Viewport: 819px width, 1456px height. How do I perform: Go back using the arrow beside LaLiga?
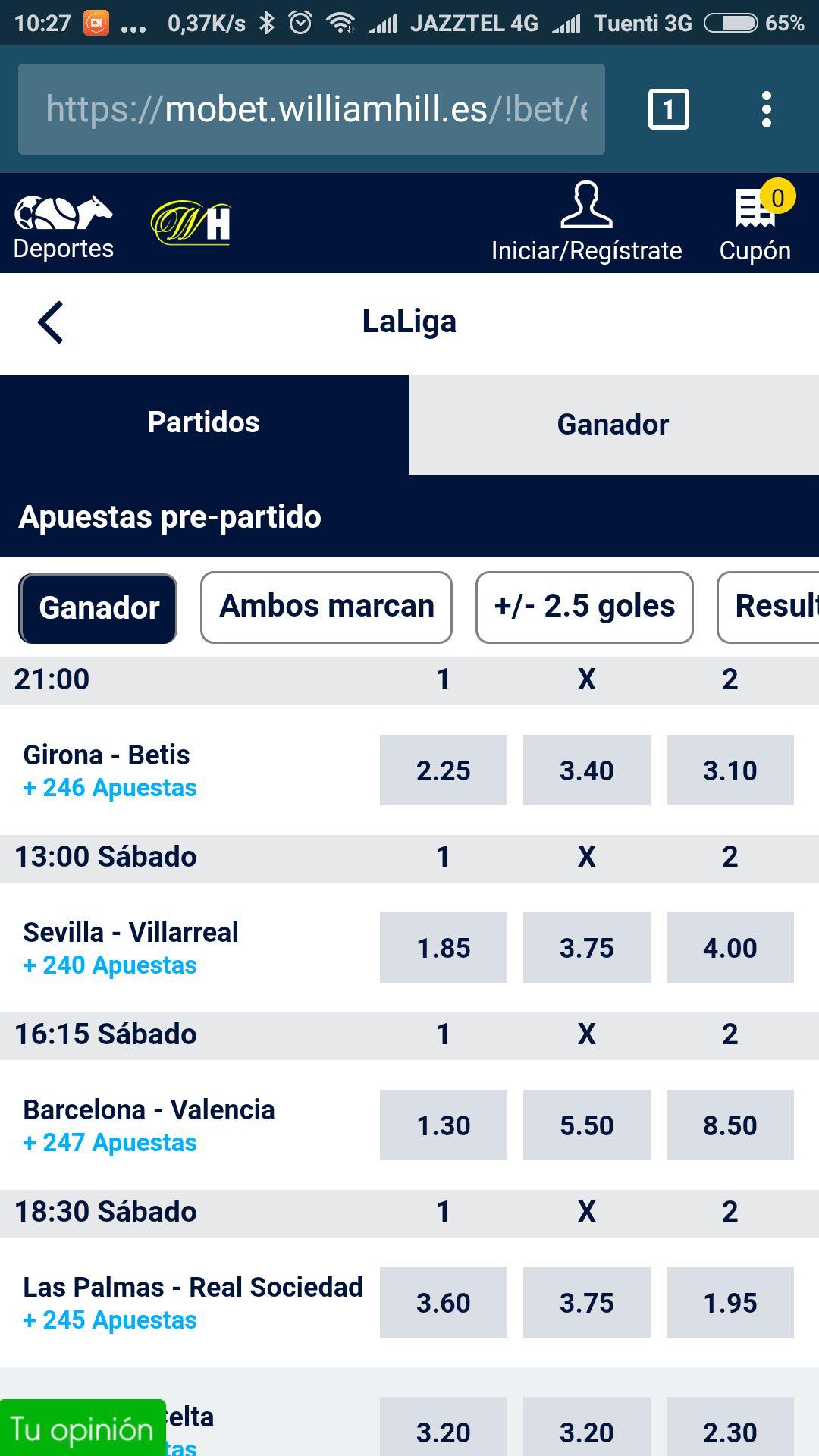(50, 322)
